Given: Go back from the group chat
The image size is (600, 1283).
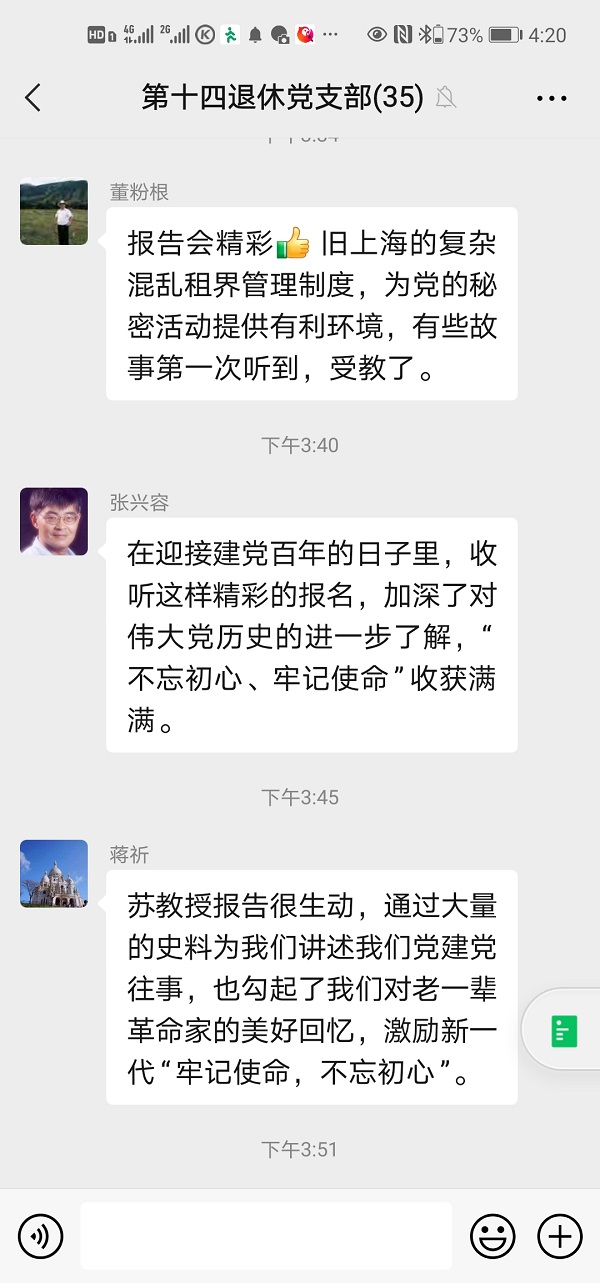Looking at the screenshot, I should (x=33, y=97).
